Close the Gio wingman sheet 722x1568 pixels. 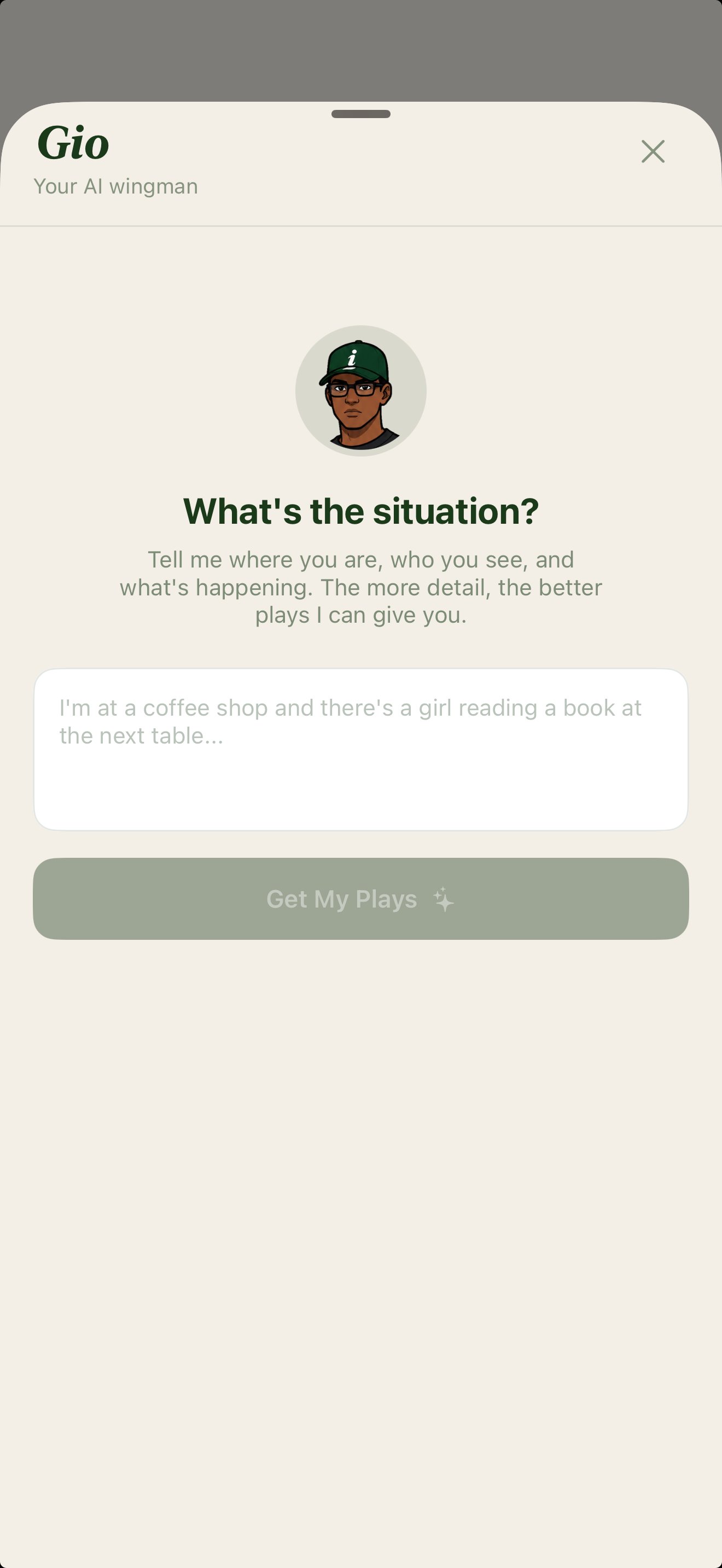[x=653, y=151]
